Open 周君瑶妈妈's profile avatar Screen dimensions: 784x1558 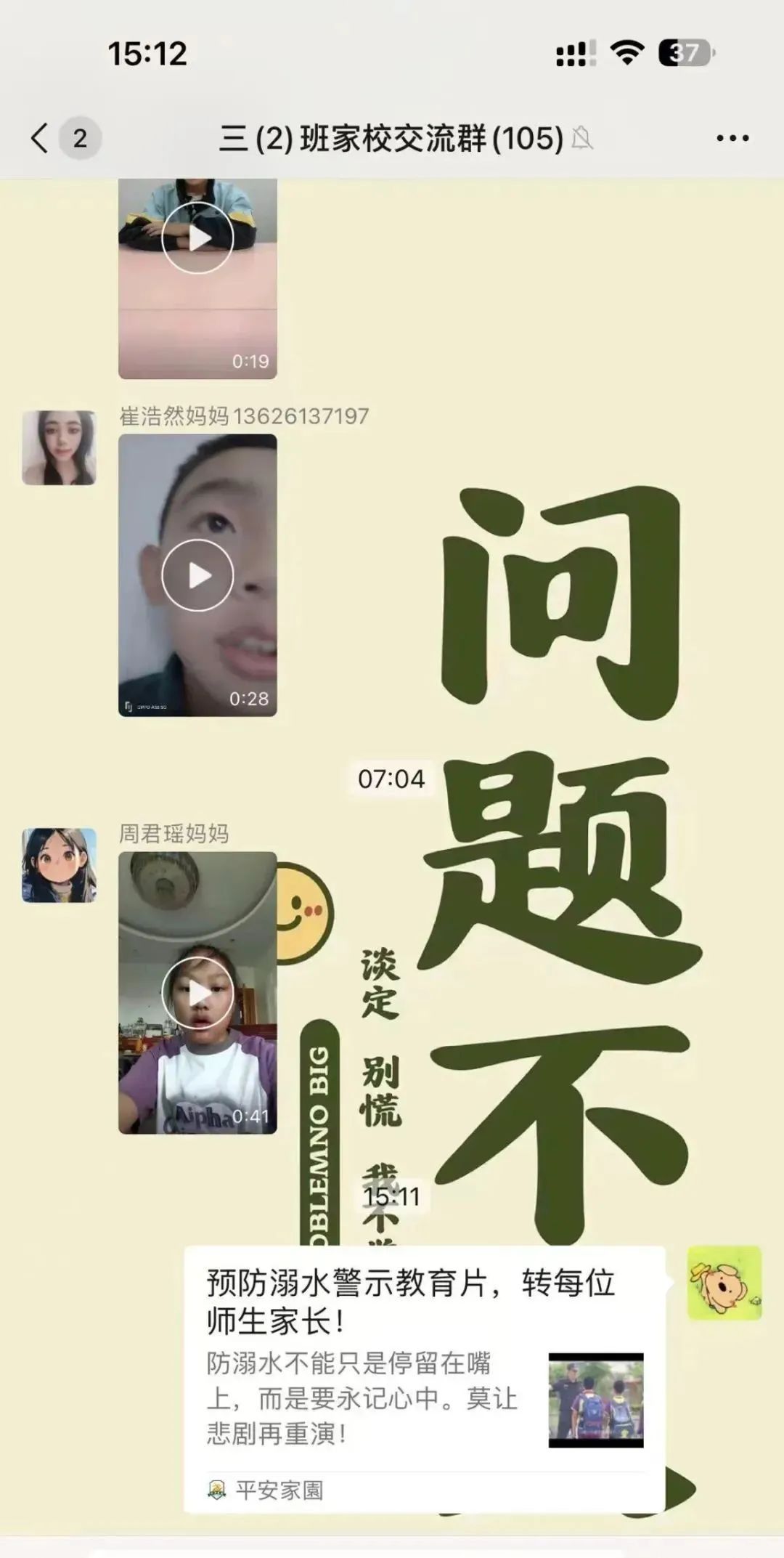[59, 866]
